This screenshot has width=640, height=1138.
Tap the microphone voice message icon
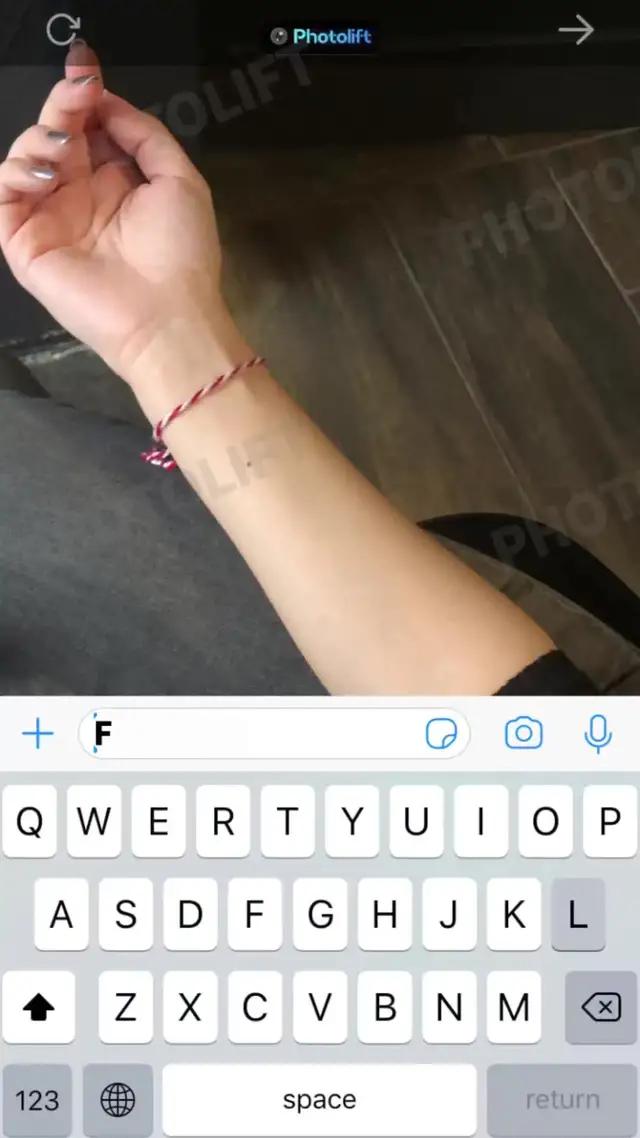[x=598, y=734]
